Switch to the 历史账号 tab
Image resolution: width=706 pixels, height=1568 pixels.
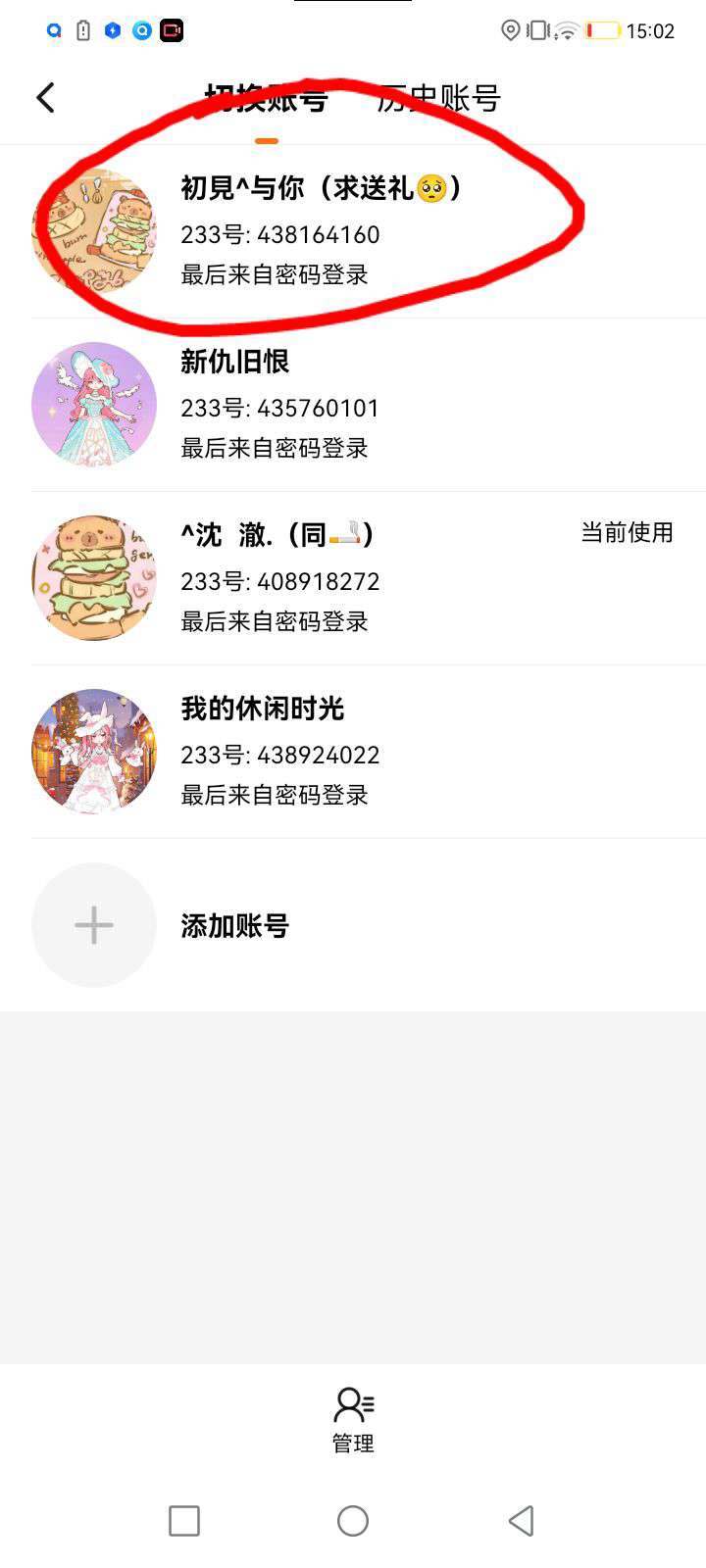tap(439, 99)
